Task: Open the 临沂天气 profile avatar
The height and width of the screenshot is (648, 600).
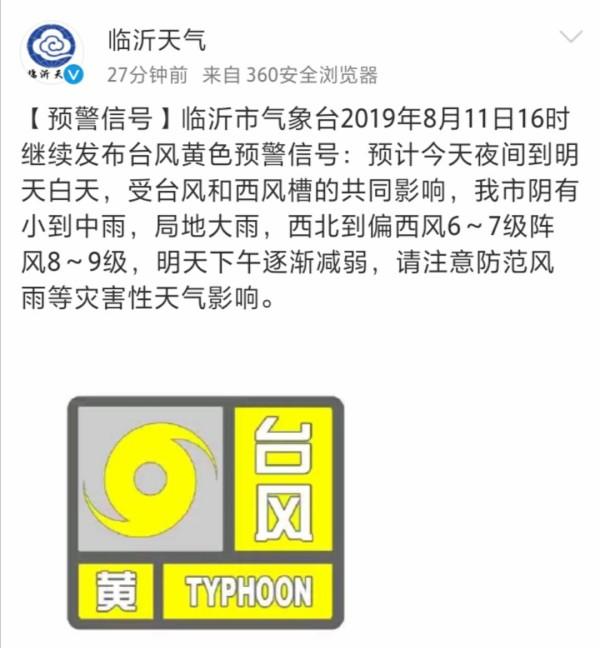Action: pos(52,54)
